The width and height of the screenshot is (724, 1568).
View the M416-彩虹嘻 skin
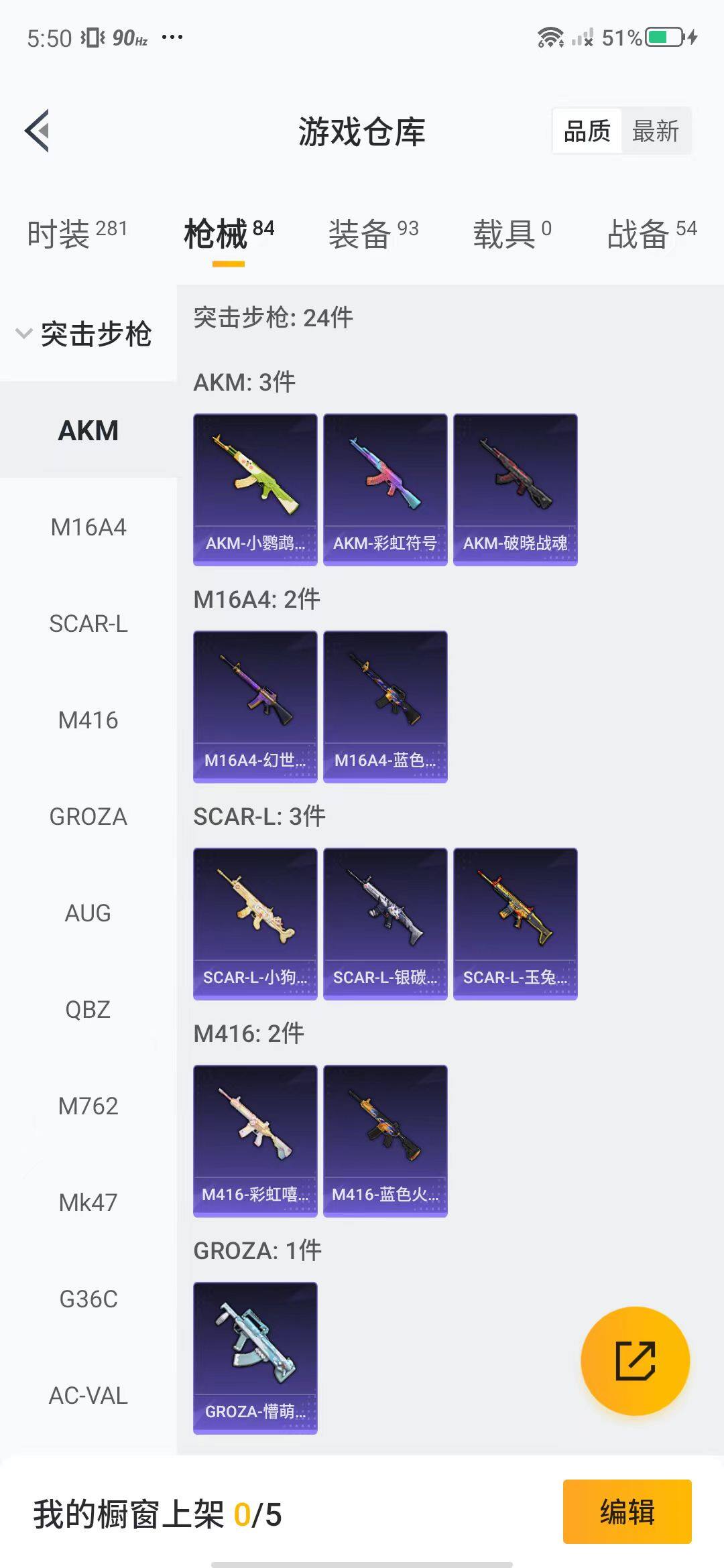tap(255, 1140)
